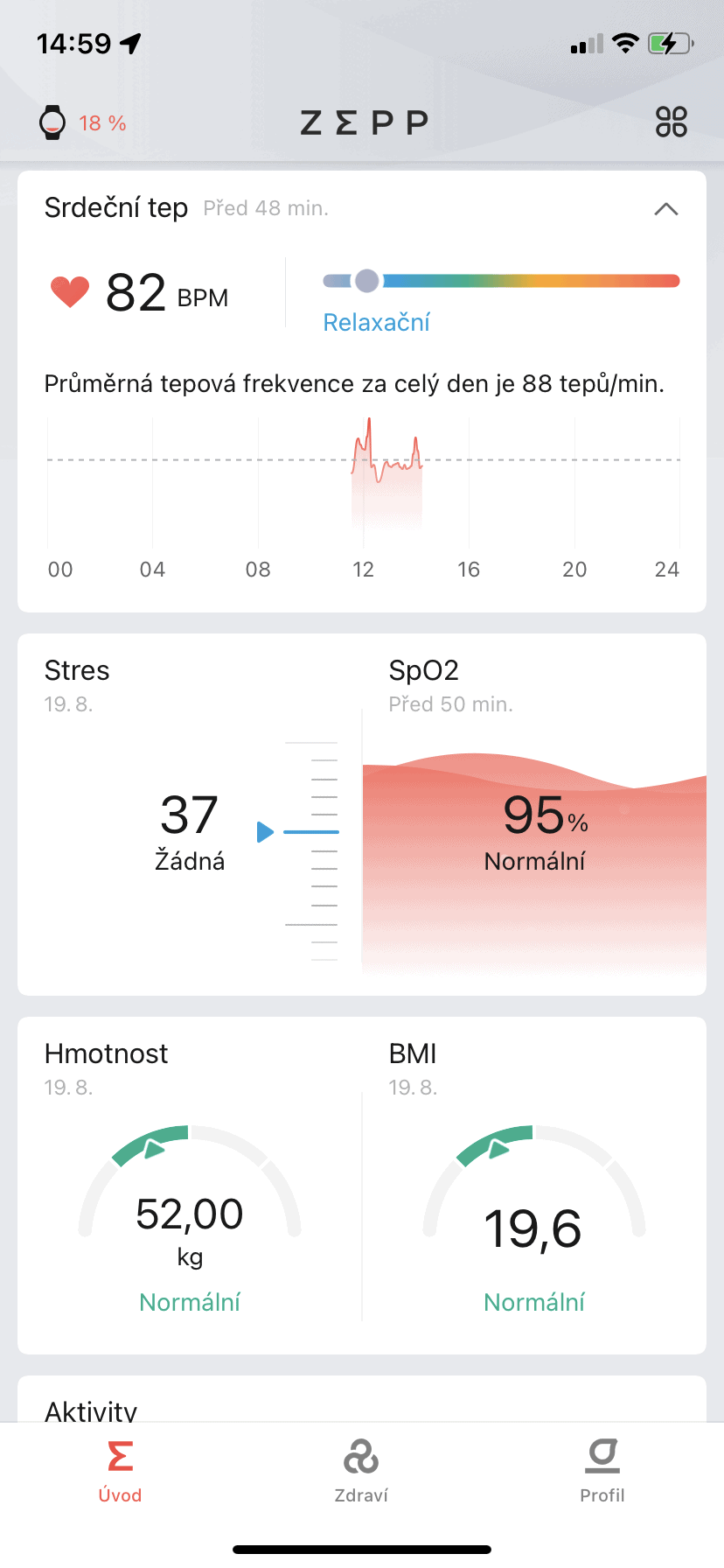Collapse the Srdeční tep card
724x1568 pixels.
666,209
